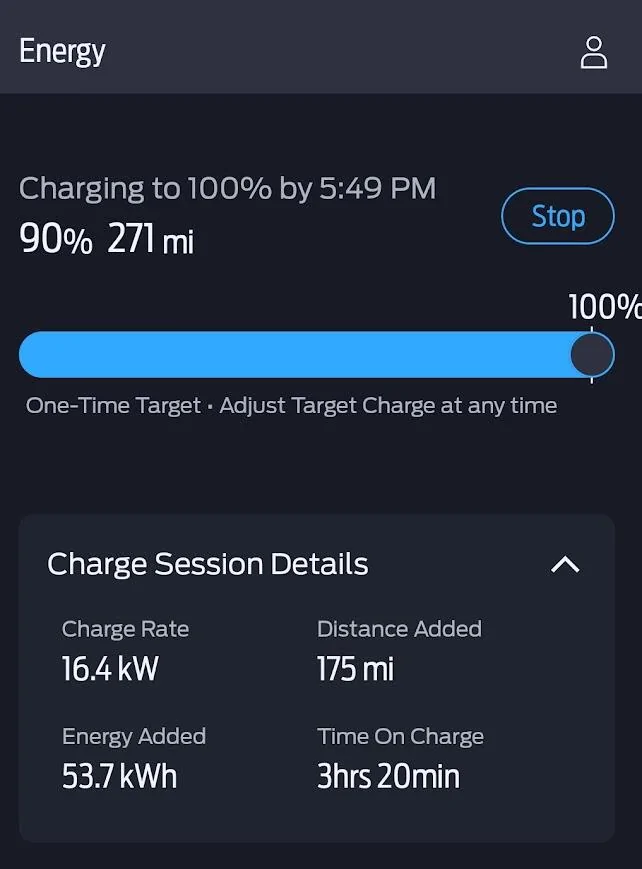
Task: Tap the target charge slider handle
Action: tap(592, 355)
